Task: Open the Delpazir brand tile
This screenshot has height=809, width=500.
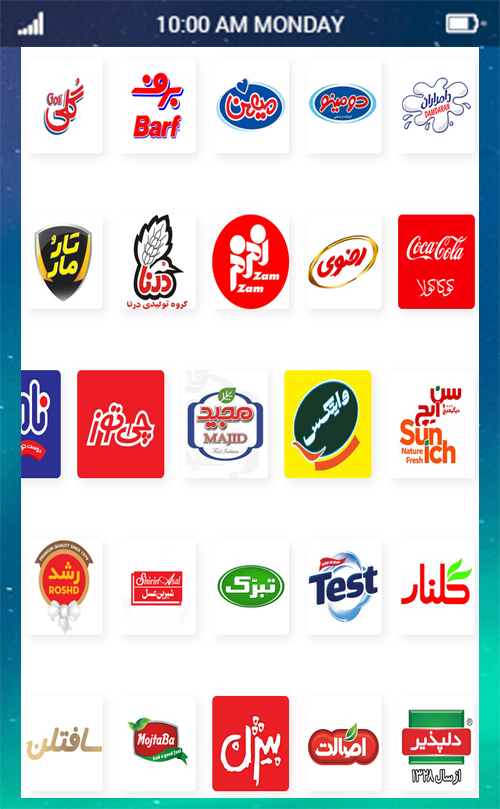Action: point(436,743)
